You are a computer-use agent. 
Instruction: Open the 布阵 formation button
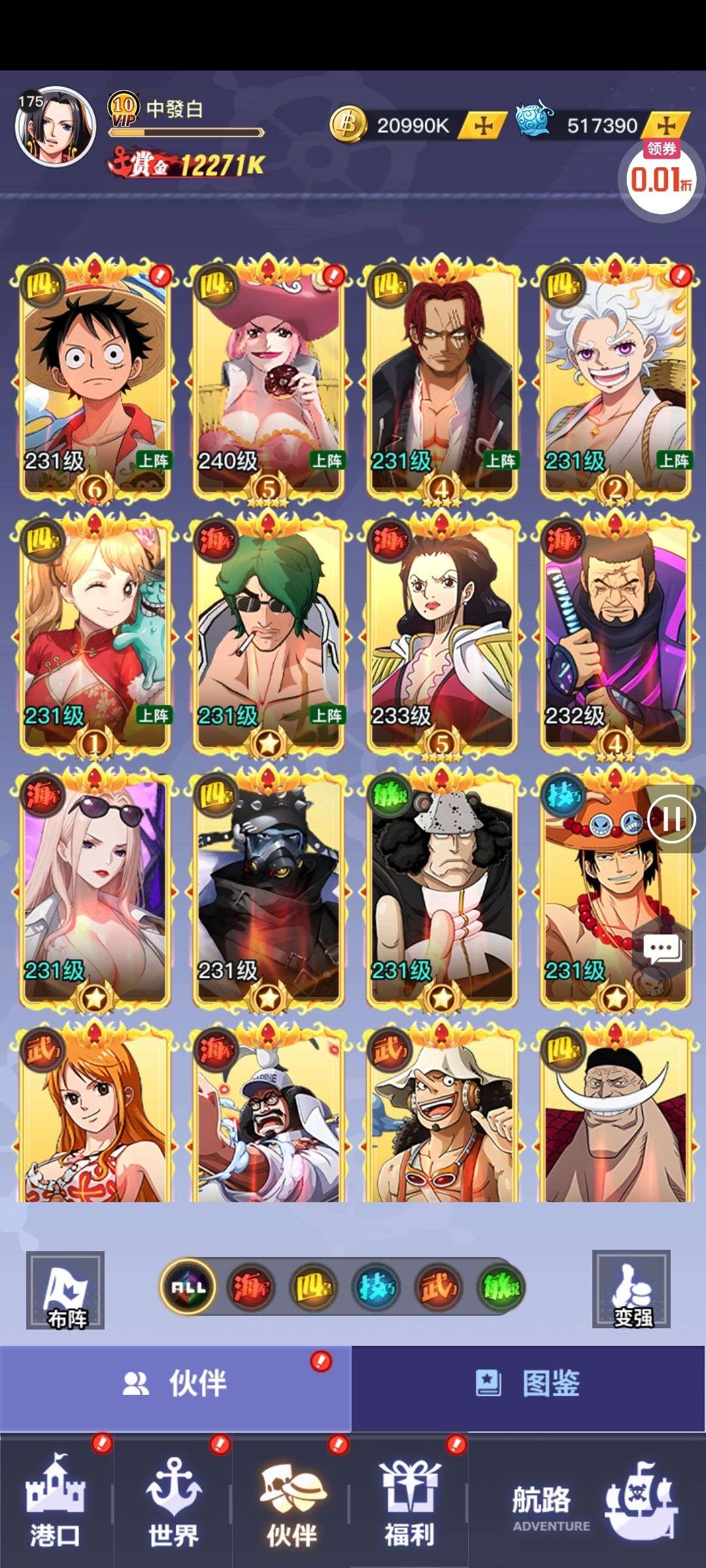click(x=65, y=1290)
